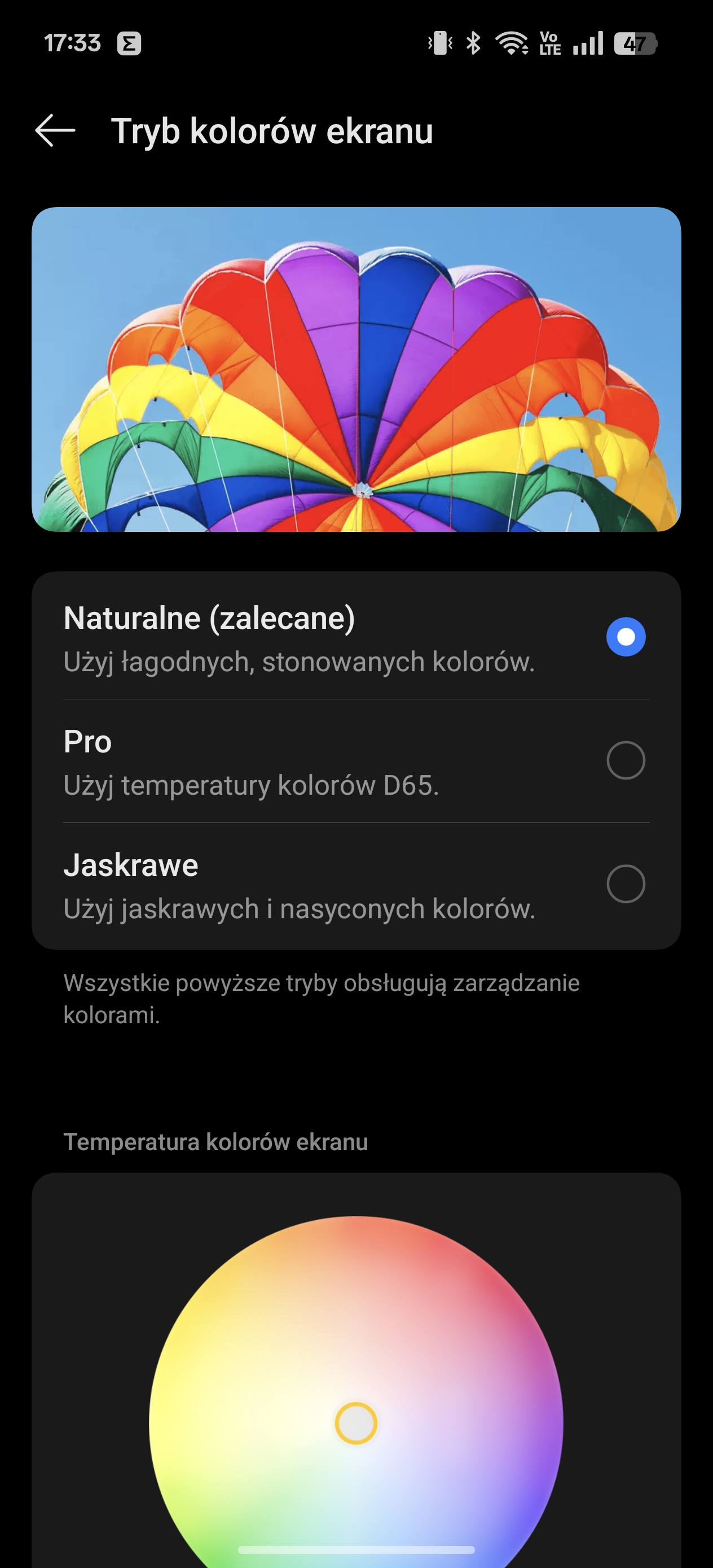Go back using the arrow icon
The image size is (713, 1568).
55,130
